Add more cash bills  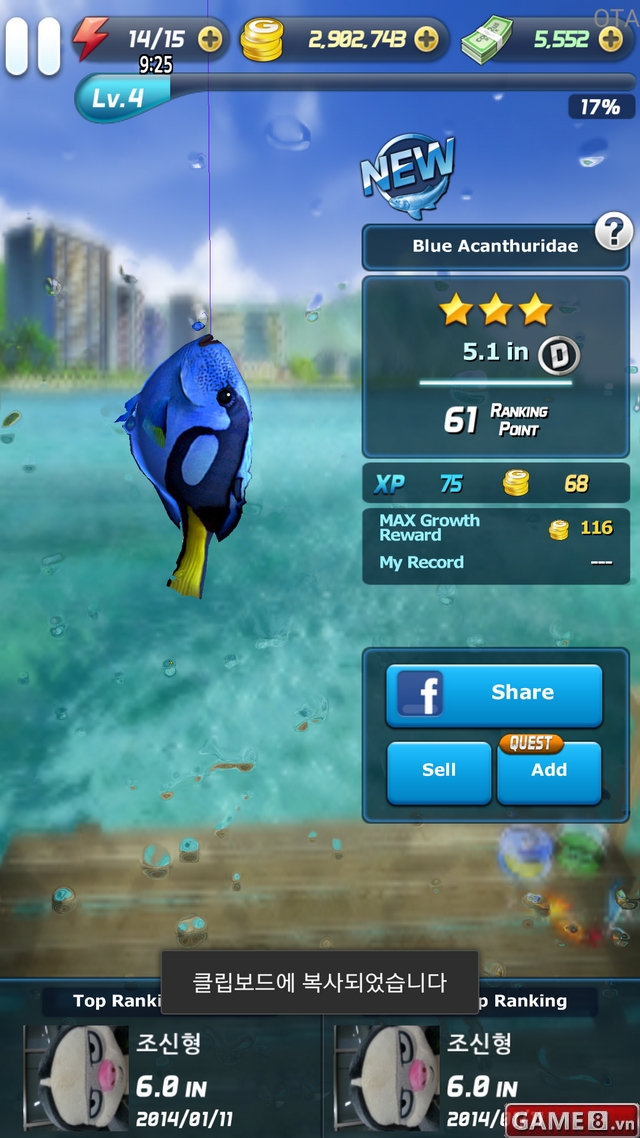click(610, 39)
